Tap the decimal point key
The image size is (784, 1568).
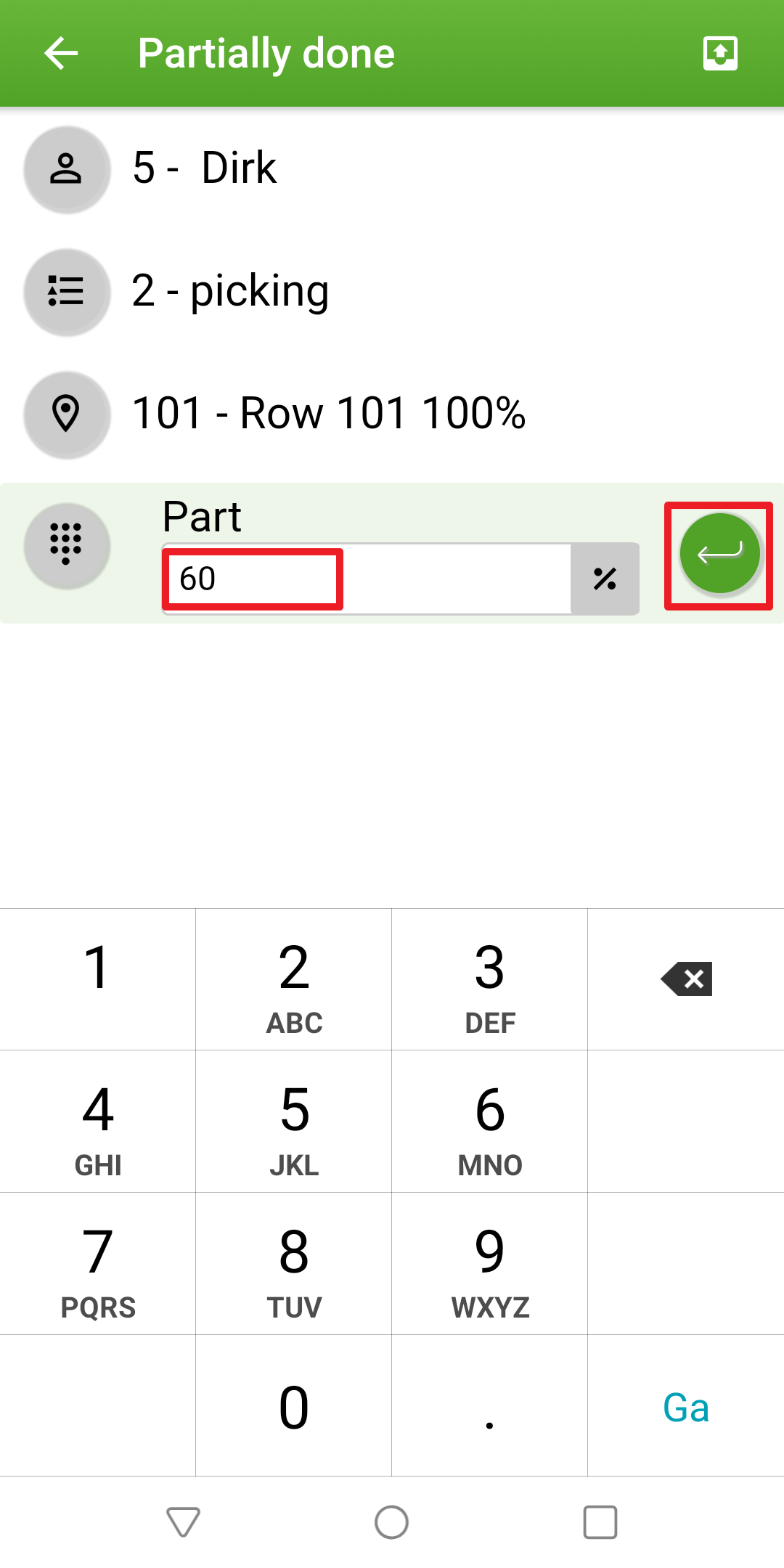click(490, 1406)
